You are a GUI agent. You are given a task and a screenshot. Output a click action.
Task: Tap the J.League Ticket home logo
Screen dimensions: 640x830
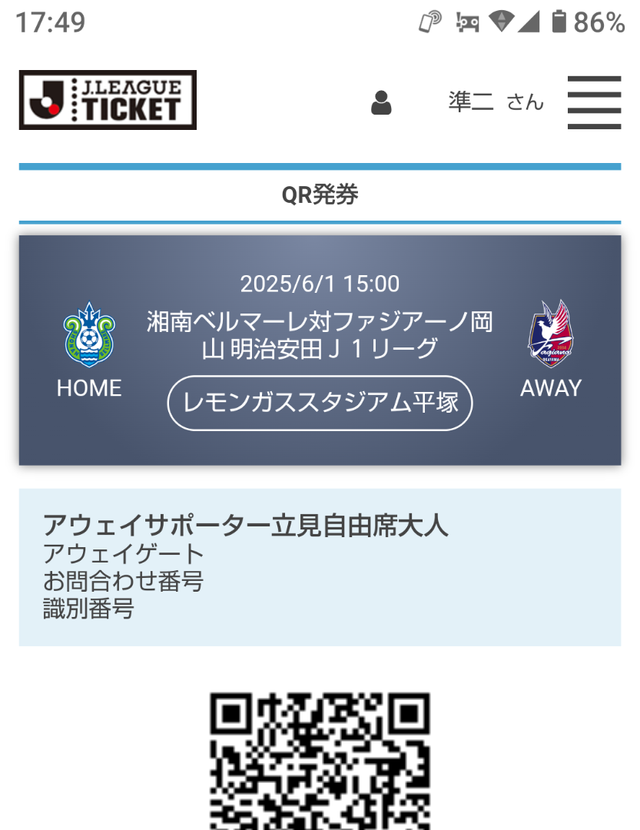pyautogui.click(x=108, y=100)
